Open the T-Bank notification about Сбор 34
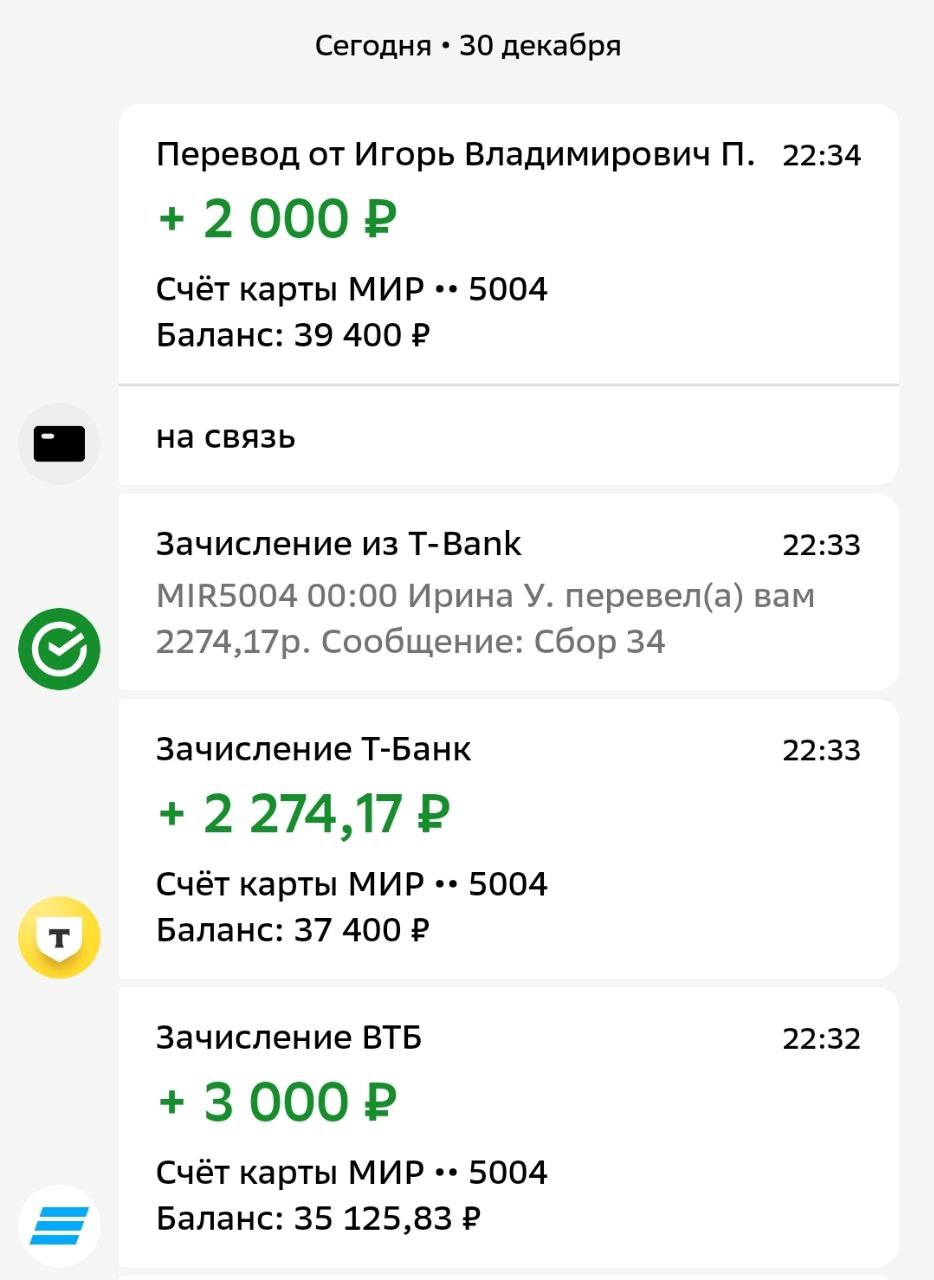This screenshot has width=934, height=1280. click(508, 592)
